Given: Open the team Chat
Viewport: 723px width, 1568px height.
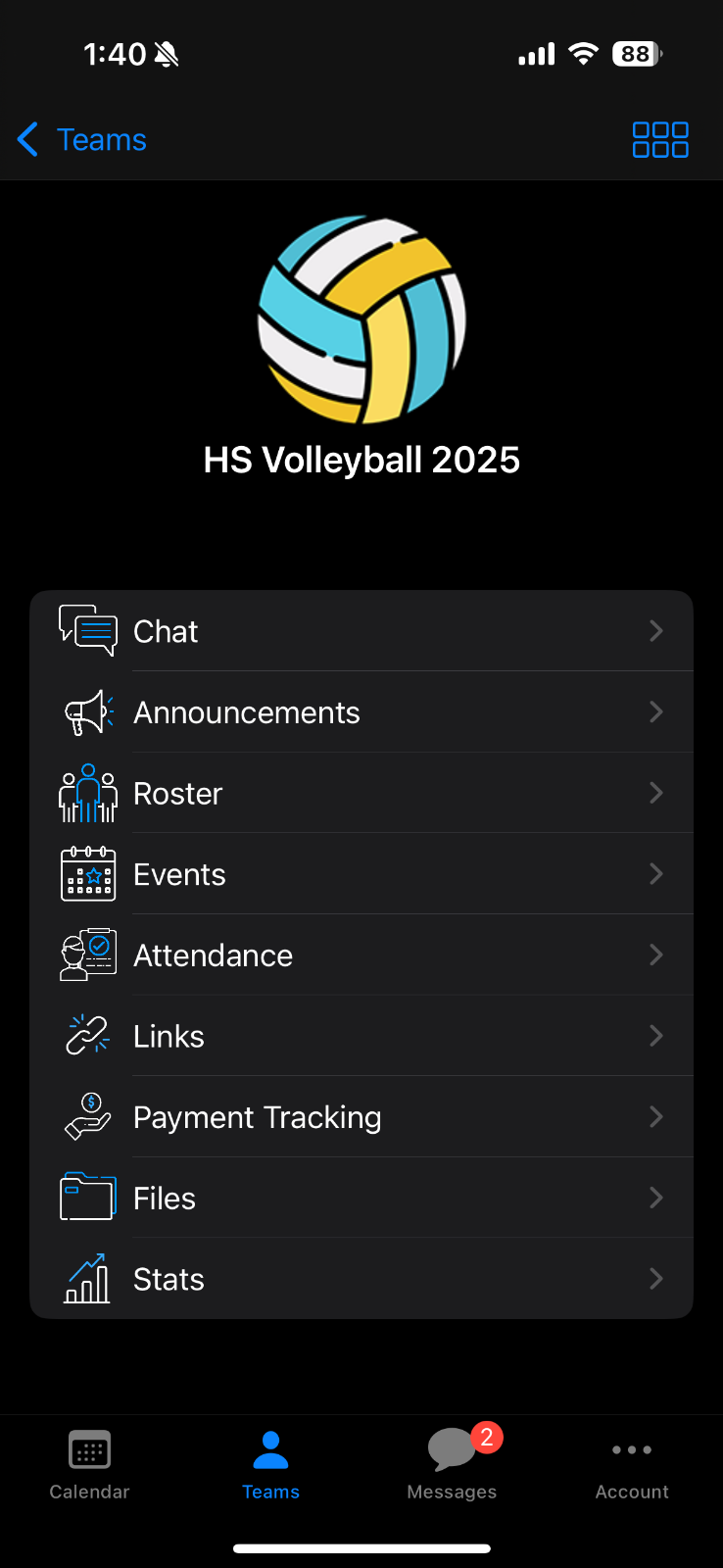Looking at the screenshot, I should 361,631.
